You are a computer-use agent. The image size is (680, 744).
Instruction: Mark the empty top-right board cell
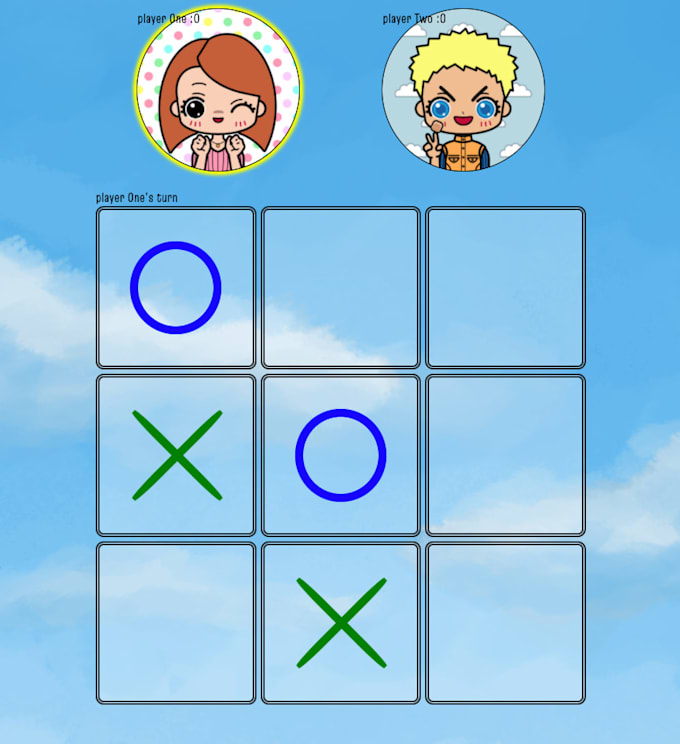505,288
